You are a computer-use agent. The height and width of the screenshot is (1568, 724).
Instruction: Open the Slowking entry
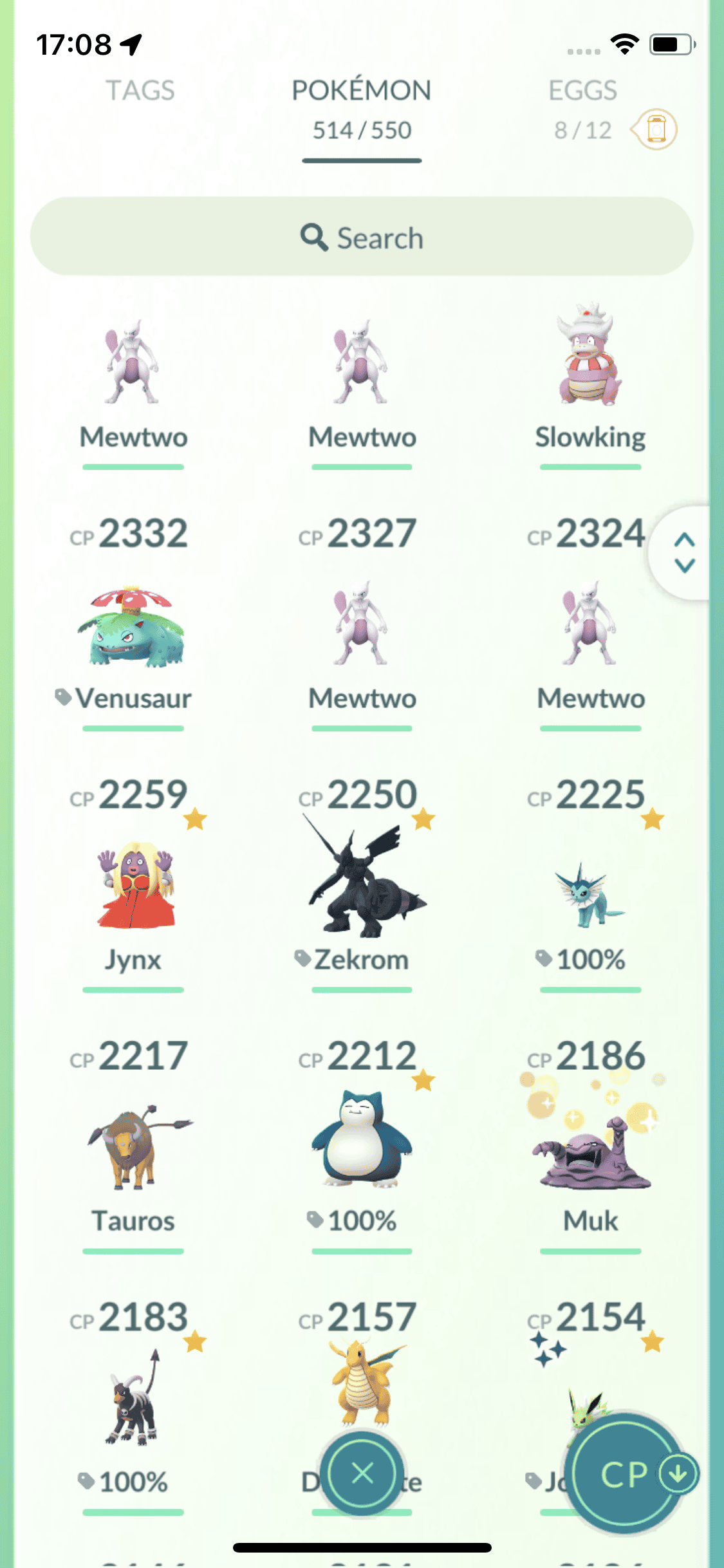pyautogui.click(x=590, y=380)
